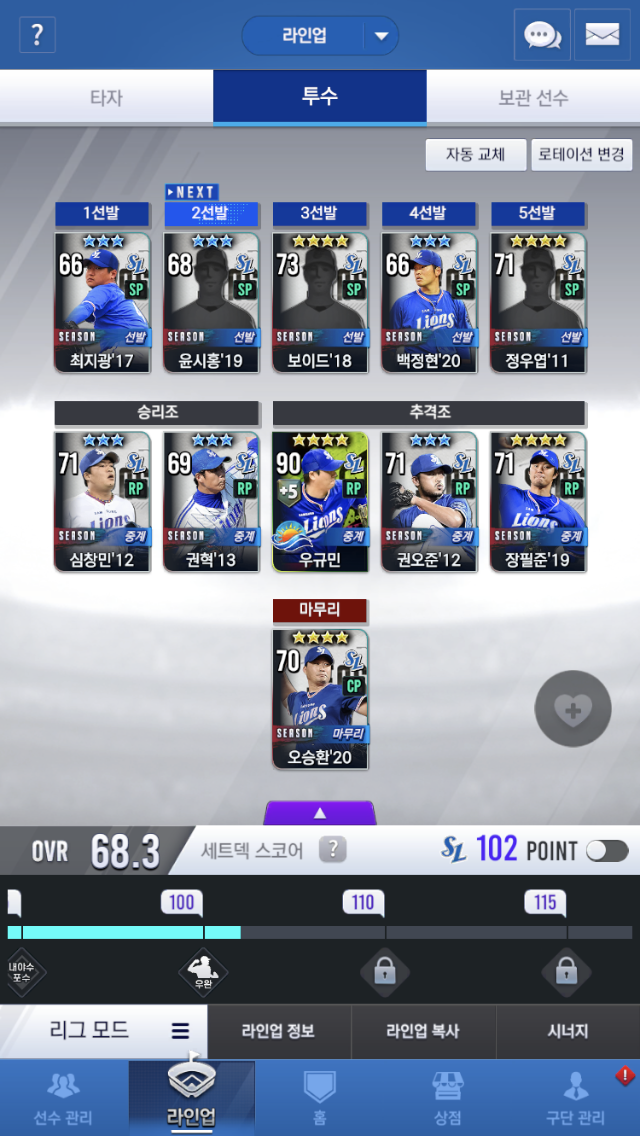Select the 최지광'17 starter card
The image size is (640, 1136).
102,302
